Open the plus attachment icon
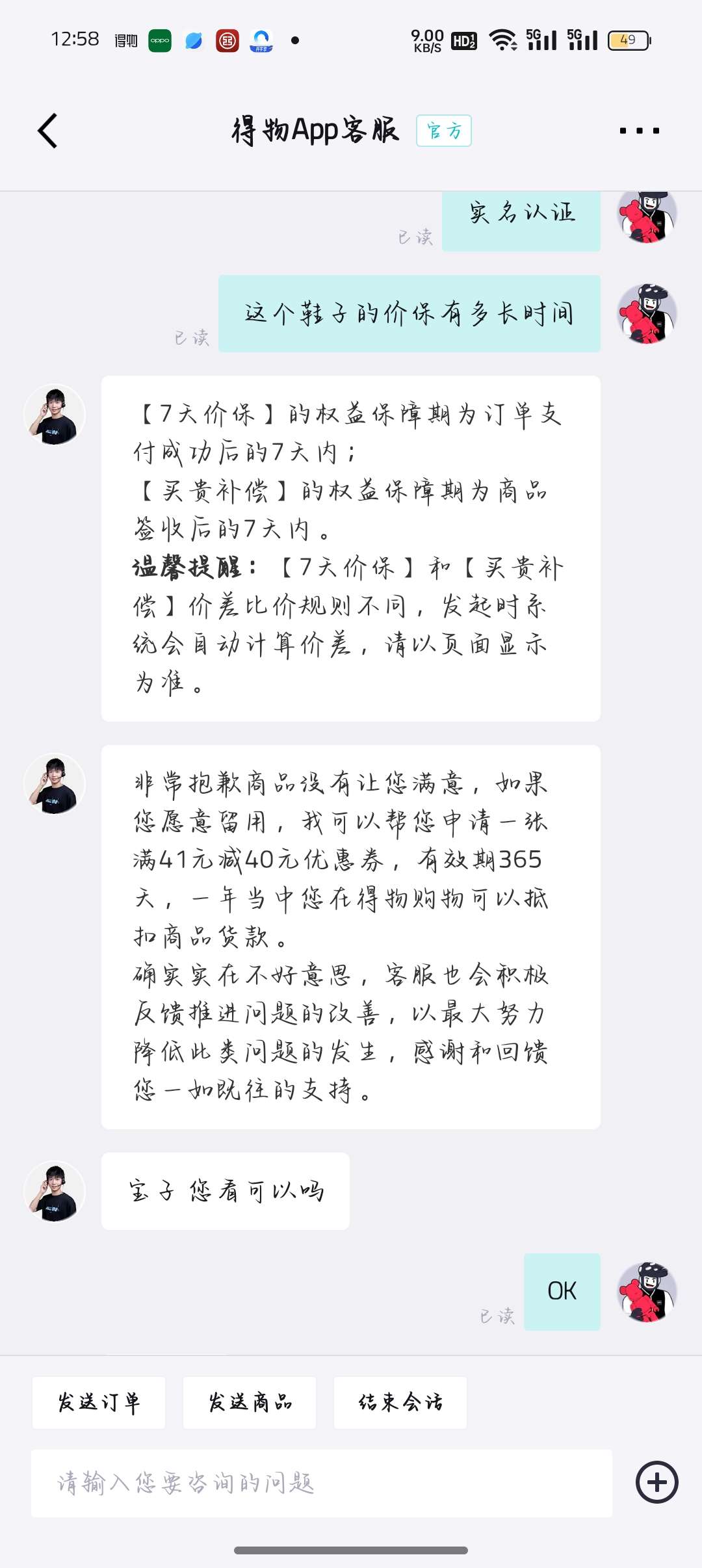 656,1483
